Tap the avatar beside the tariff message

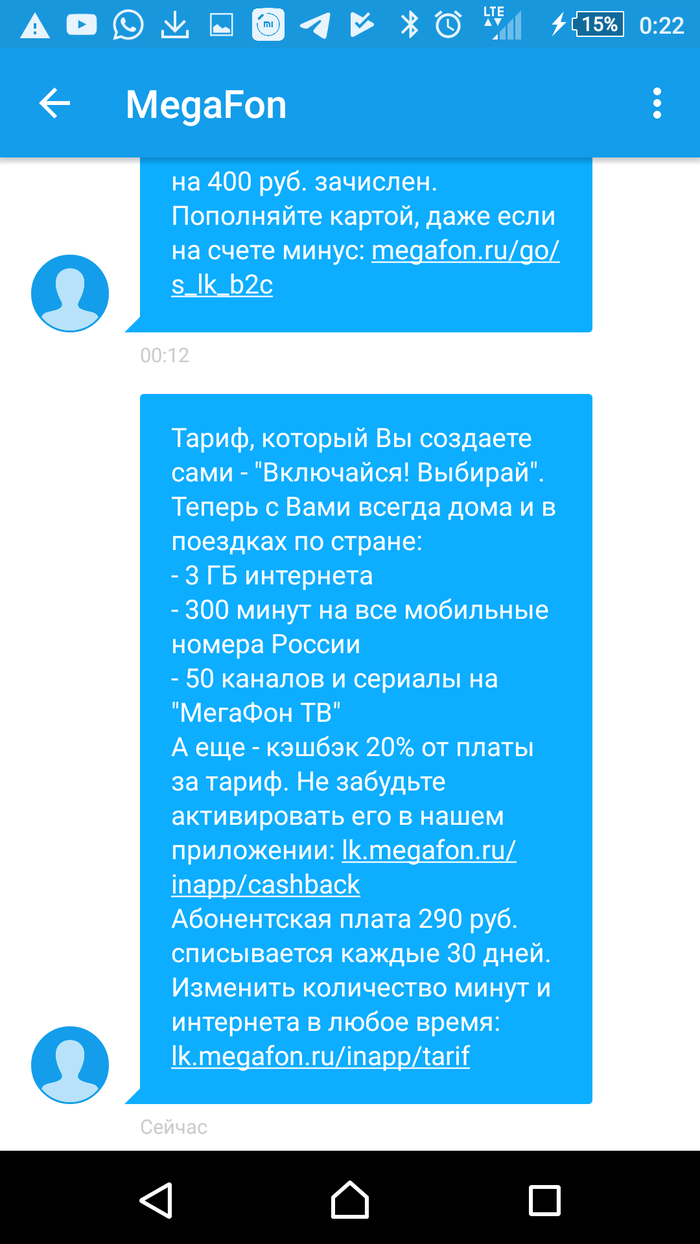(70, 1064)
